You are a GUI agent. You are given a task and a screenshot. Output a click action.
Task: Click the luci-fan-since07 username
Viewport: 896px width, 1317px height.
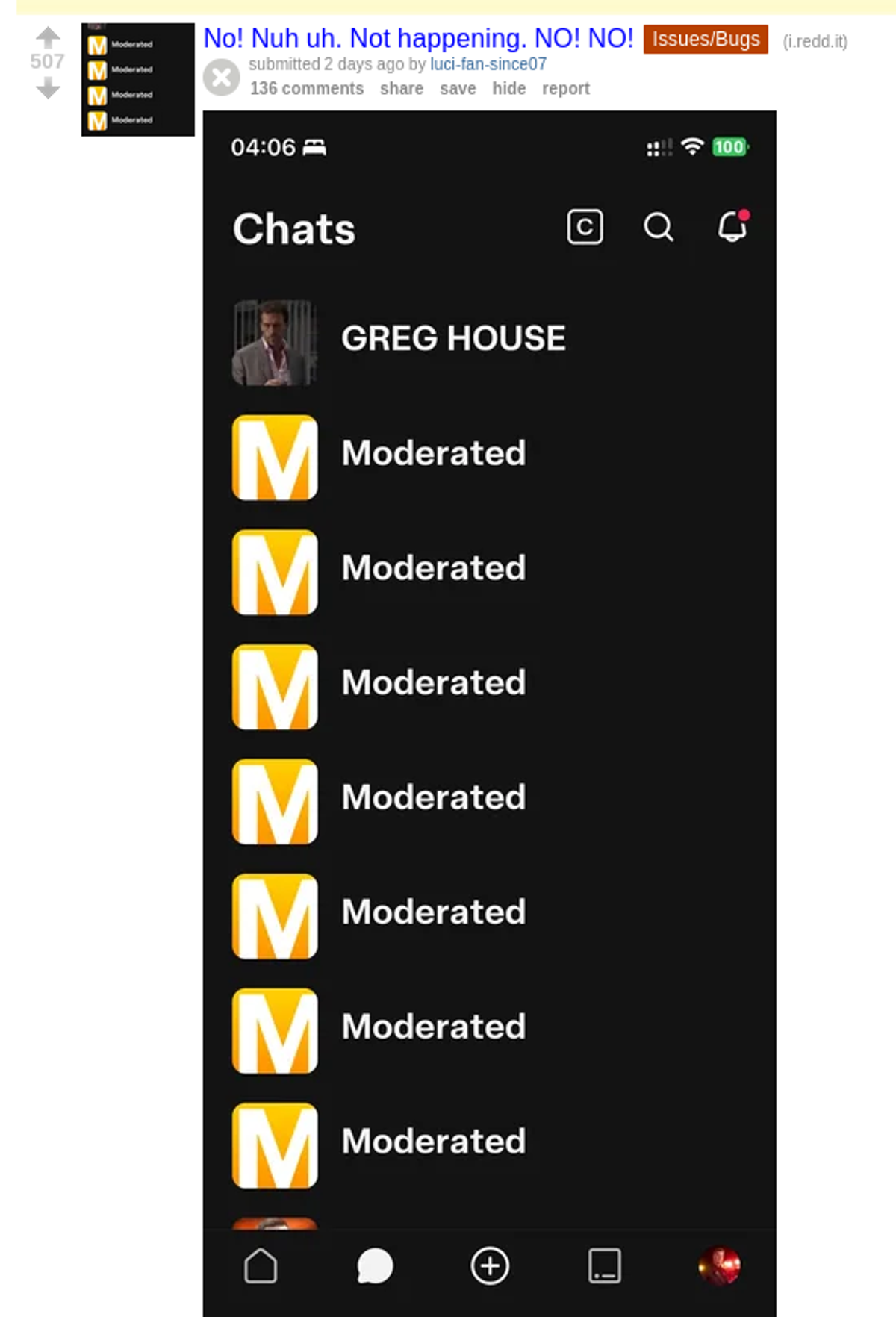(x=487, y=64)
